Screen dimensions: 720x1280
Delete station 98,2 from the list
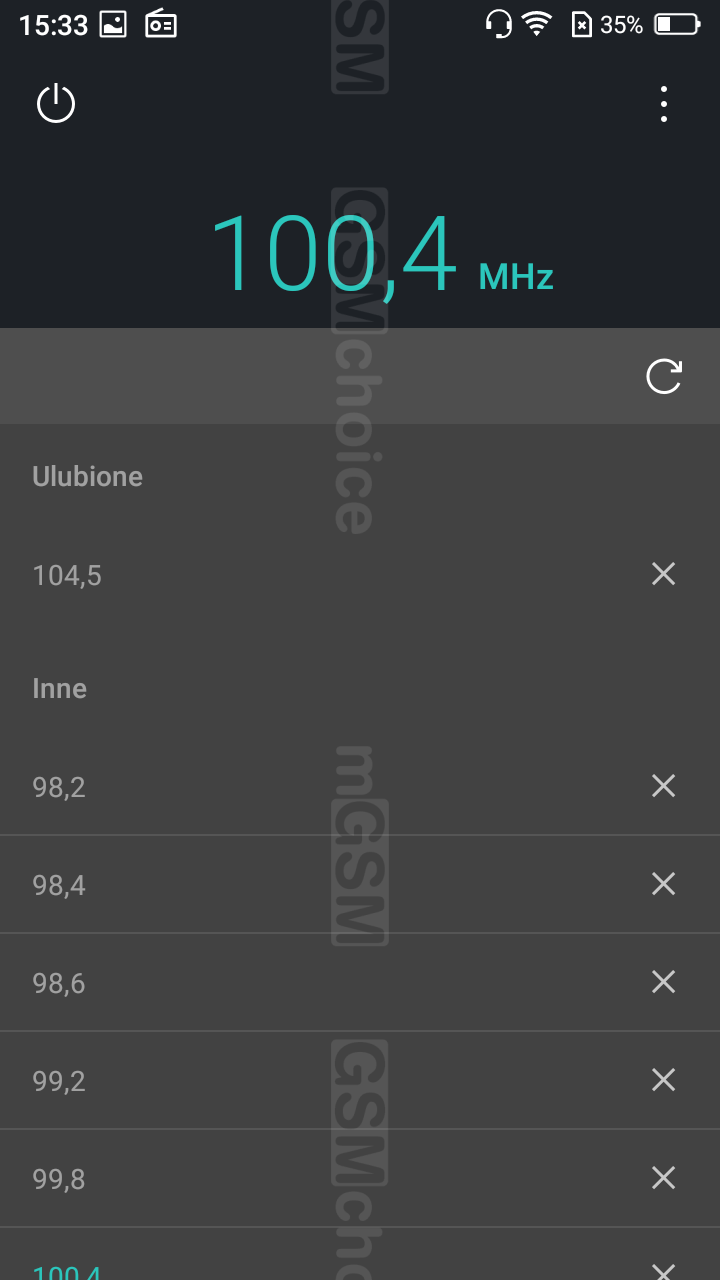(663, 786)
